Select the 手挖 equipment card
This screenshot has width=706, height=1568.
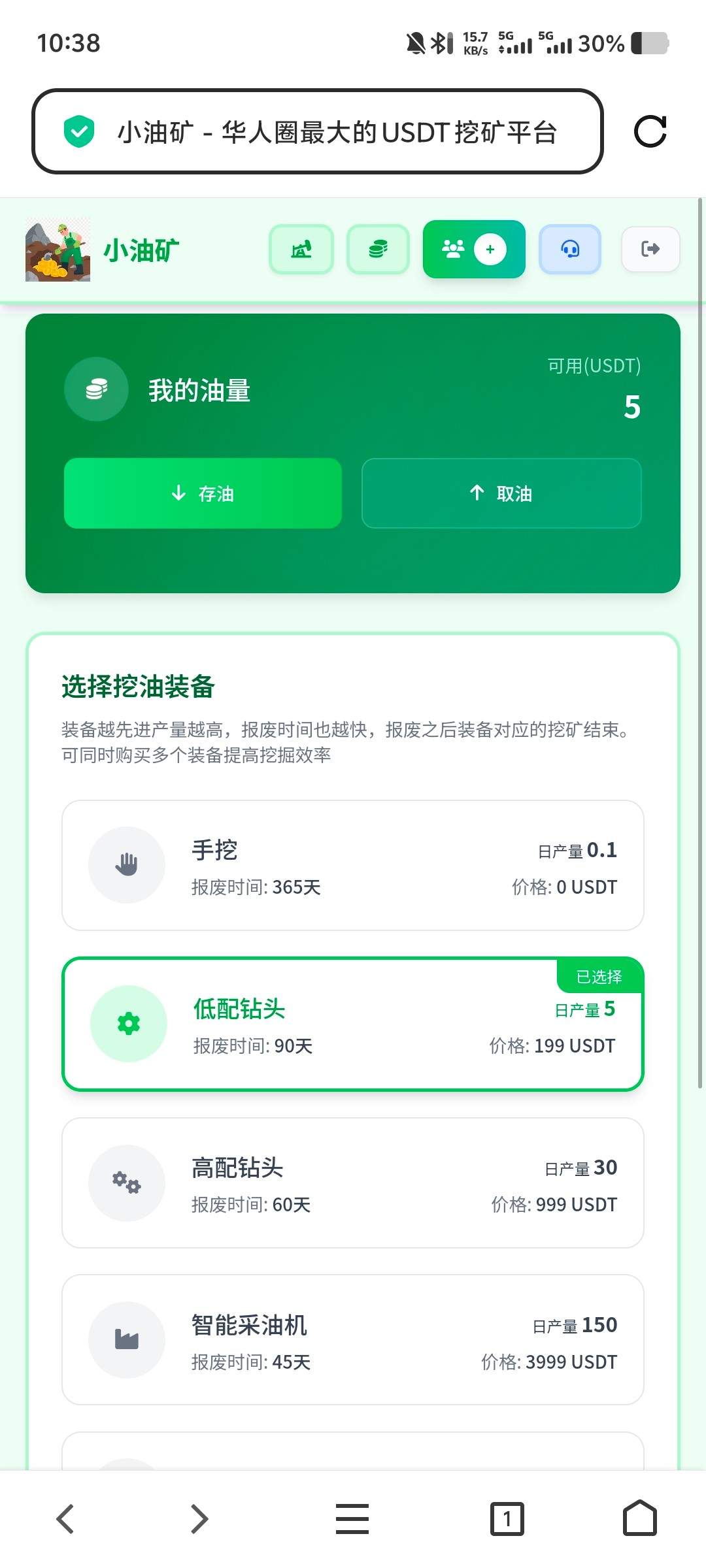[353, 865]
